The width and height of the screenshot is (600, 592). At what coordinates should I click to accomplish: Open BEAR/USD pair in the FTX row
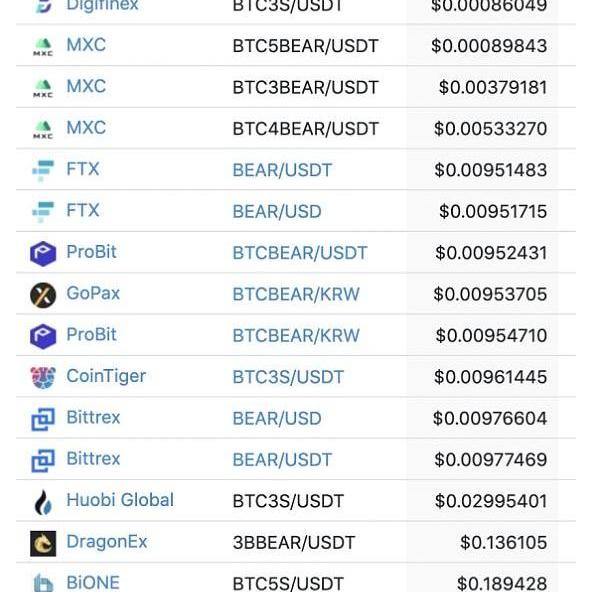pyautogui.click(x=277, y=211)
